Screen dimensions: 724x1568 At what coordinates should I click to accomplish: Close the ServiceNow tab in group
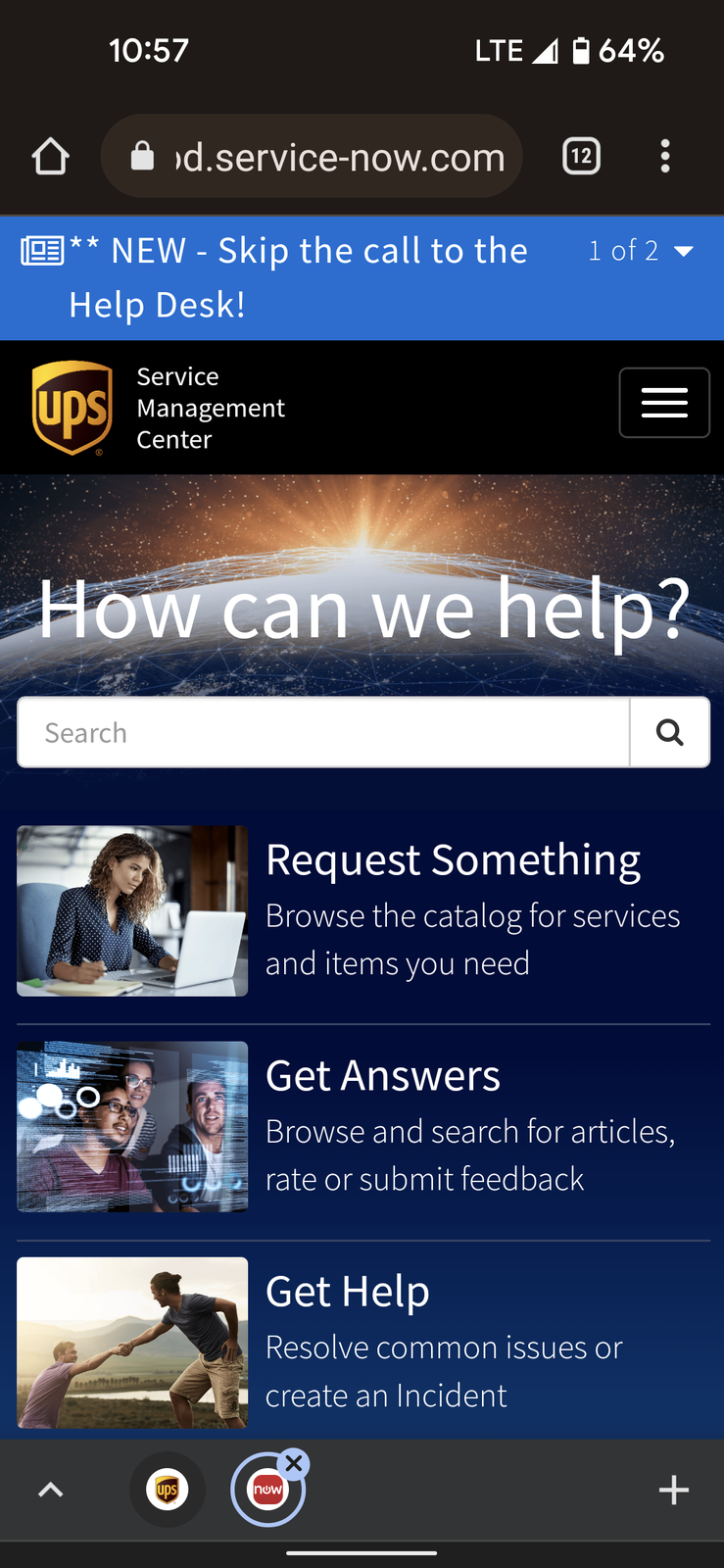point(294,1464)
